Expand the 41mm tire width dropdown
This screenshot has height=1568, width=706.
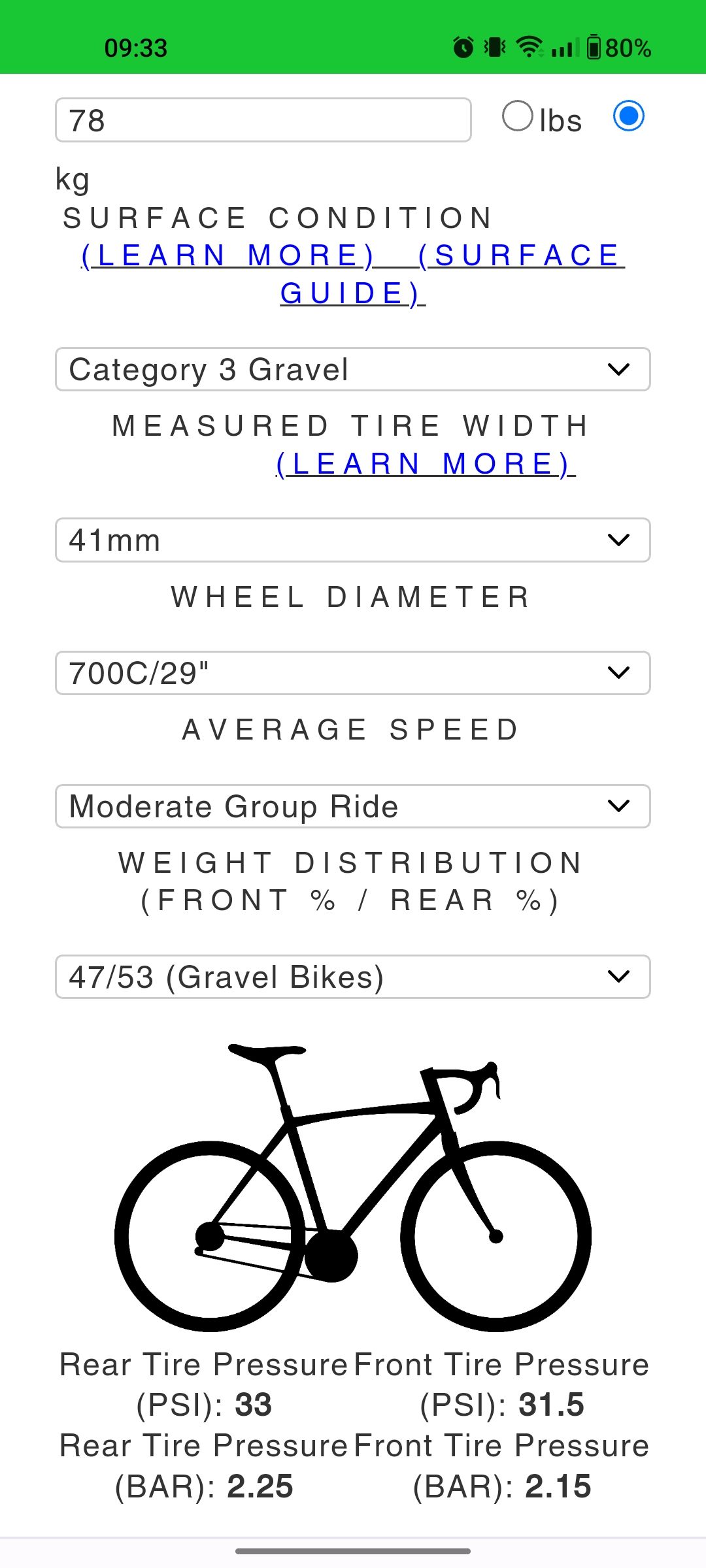[353, 540]
